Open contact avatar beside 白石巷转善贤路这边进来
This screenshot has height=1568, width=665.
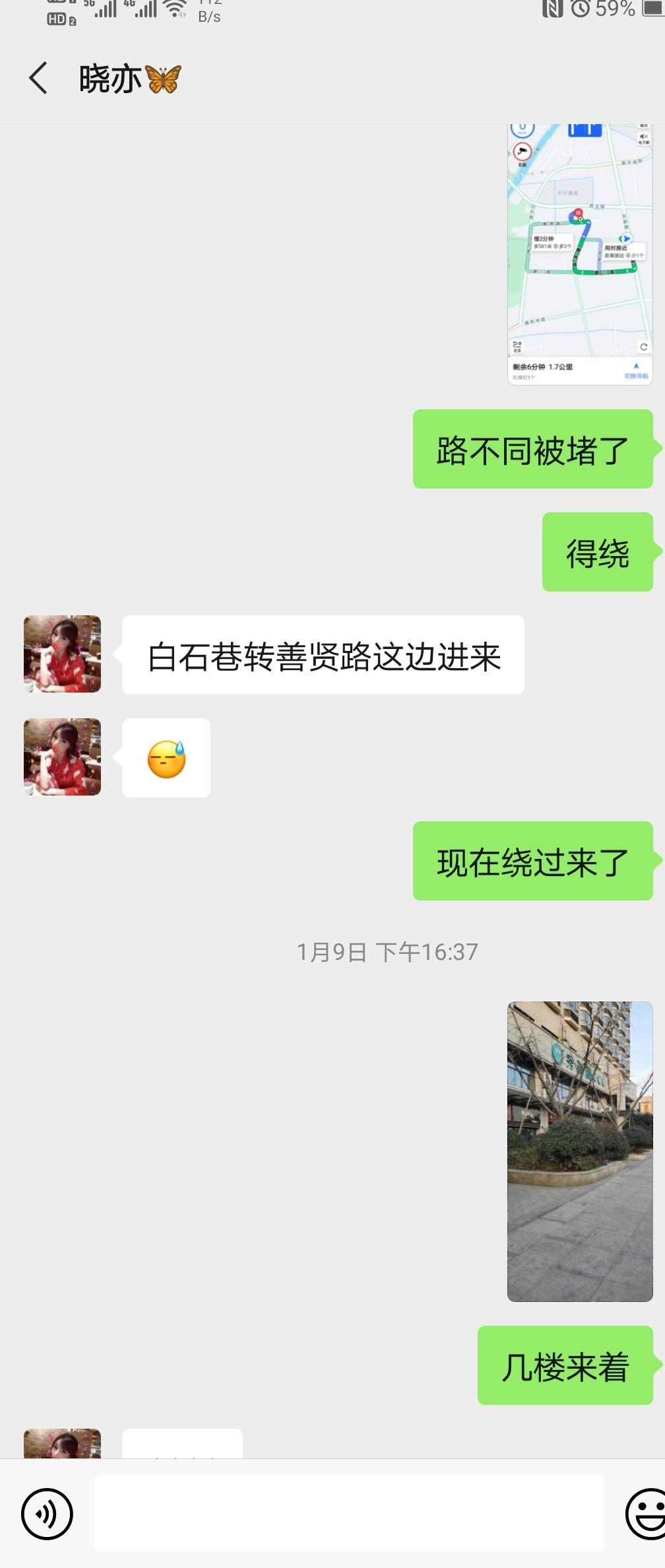(62, 654)
